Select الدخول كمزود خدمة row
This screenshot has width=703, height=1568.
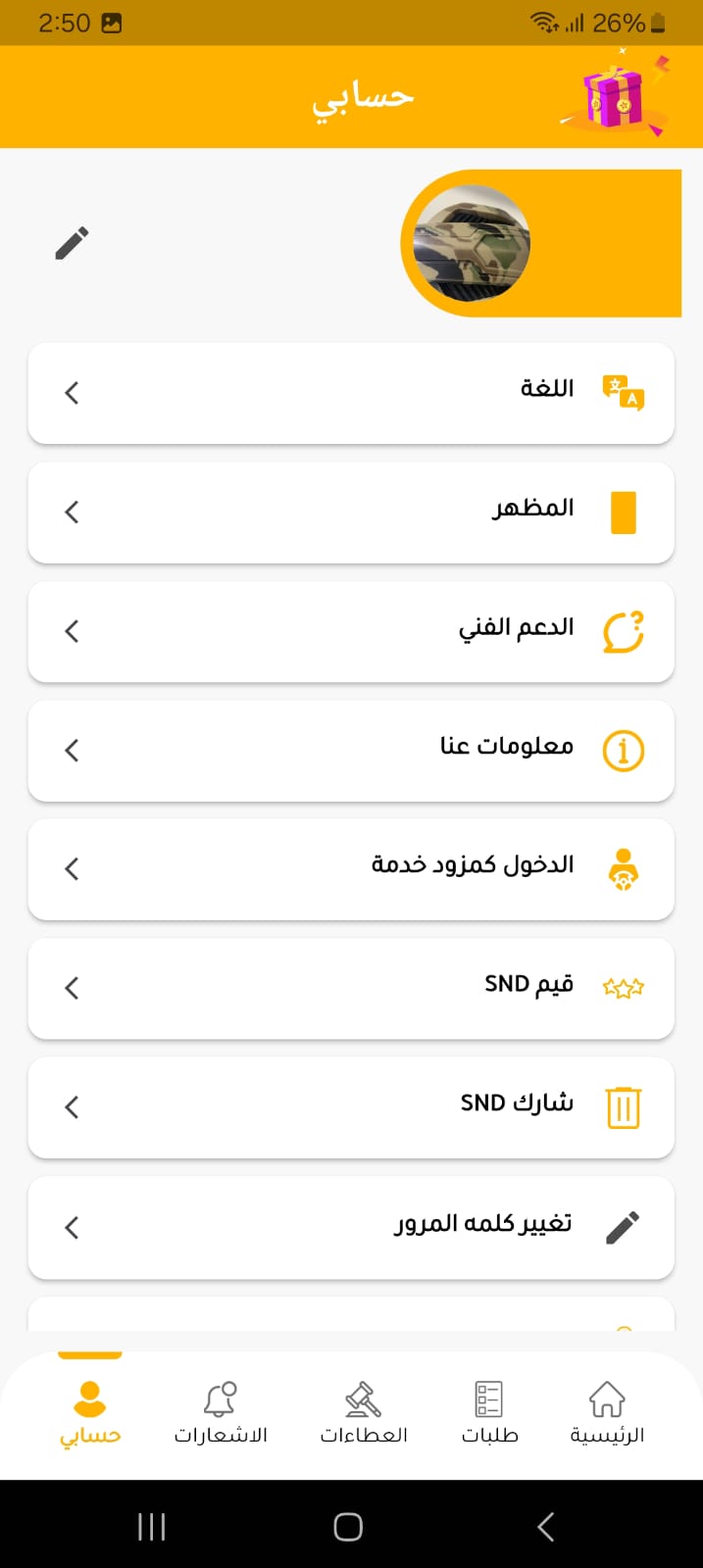coord(351,869)
